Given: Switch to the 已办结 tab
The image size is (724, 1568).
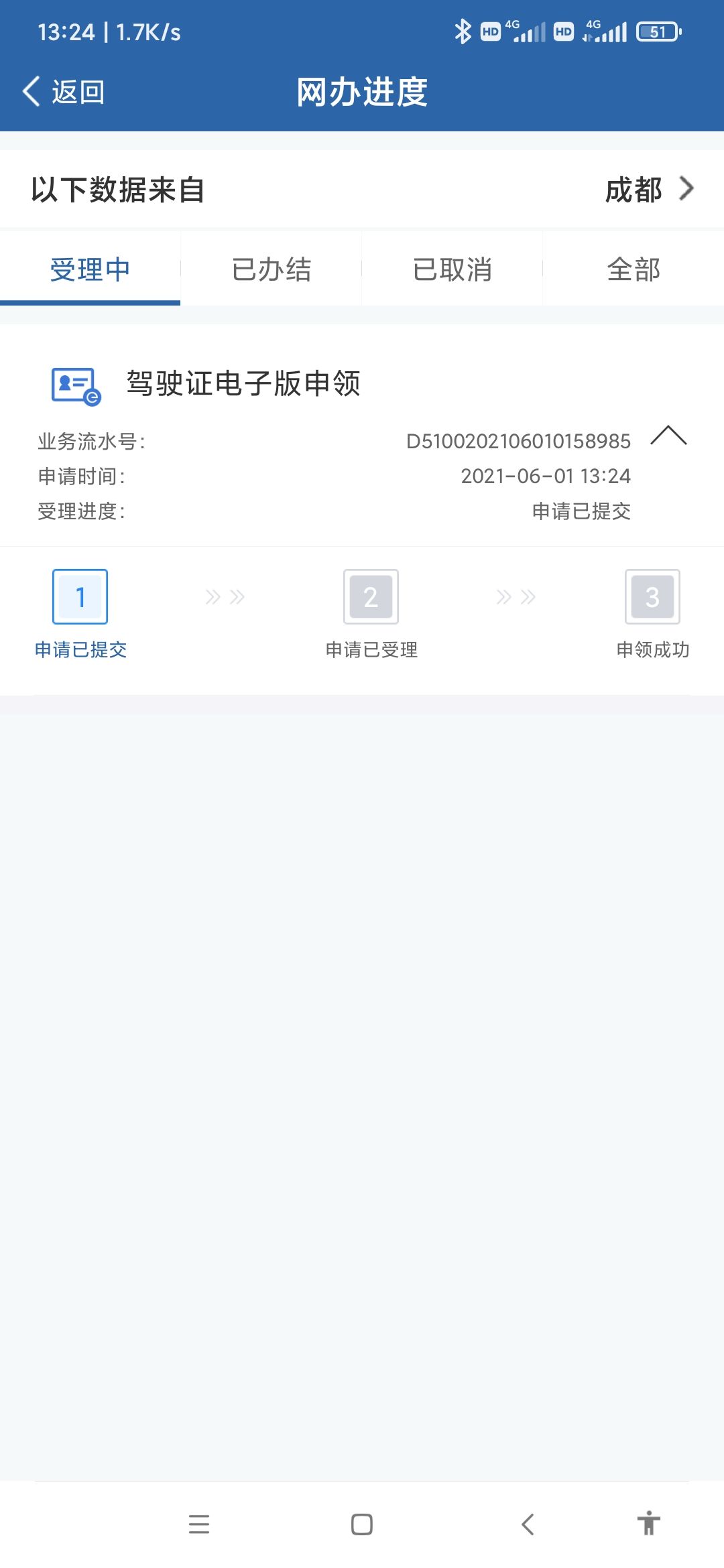Looking at the screenshot, I should point(271,269).
